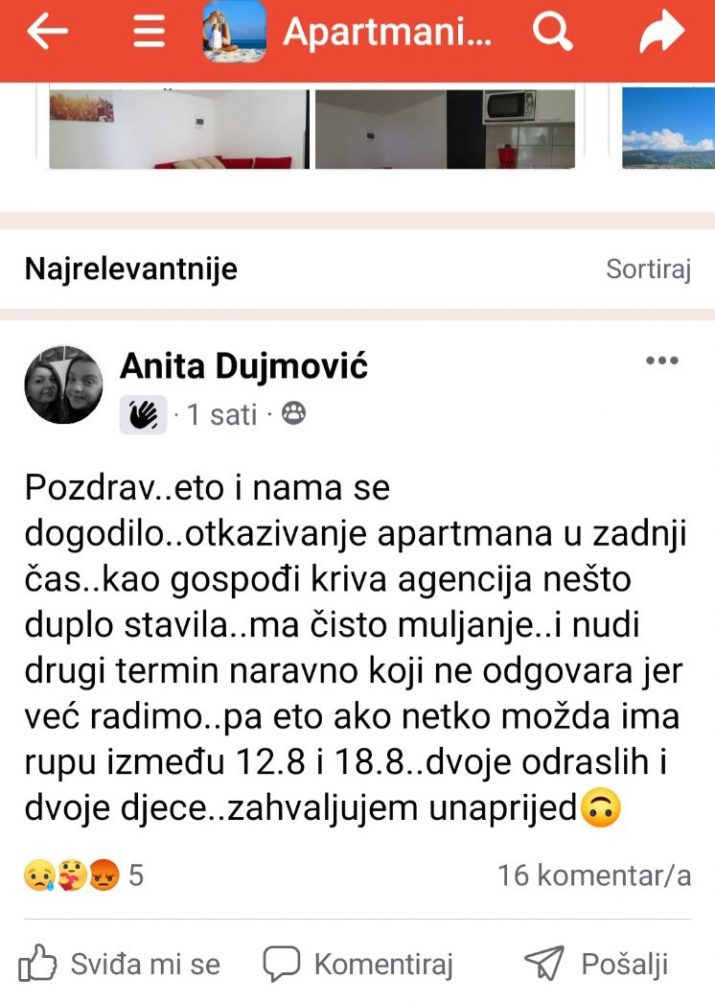This screenshot has height=1003, width=715.
Task: Open the Apartmani group title
Action: (387, 33)
